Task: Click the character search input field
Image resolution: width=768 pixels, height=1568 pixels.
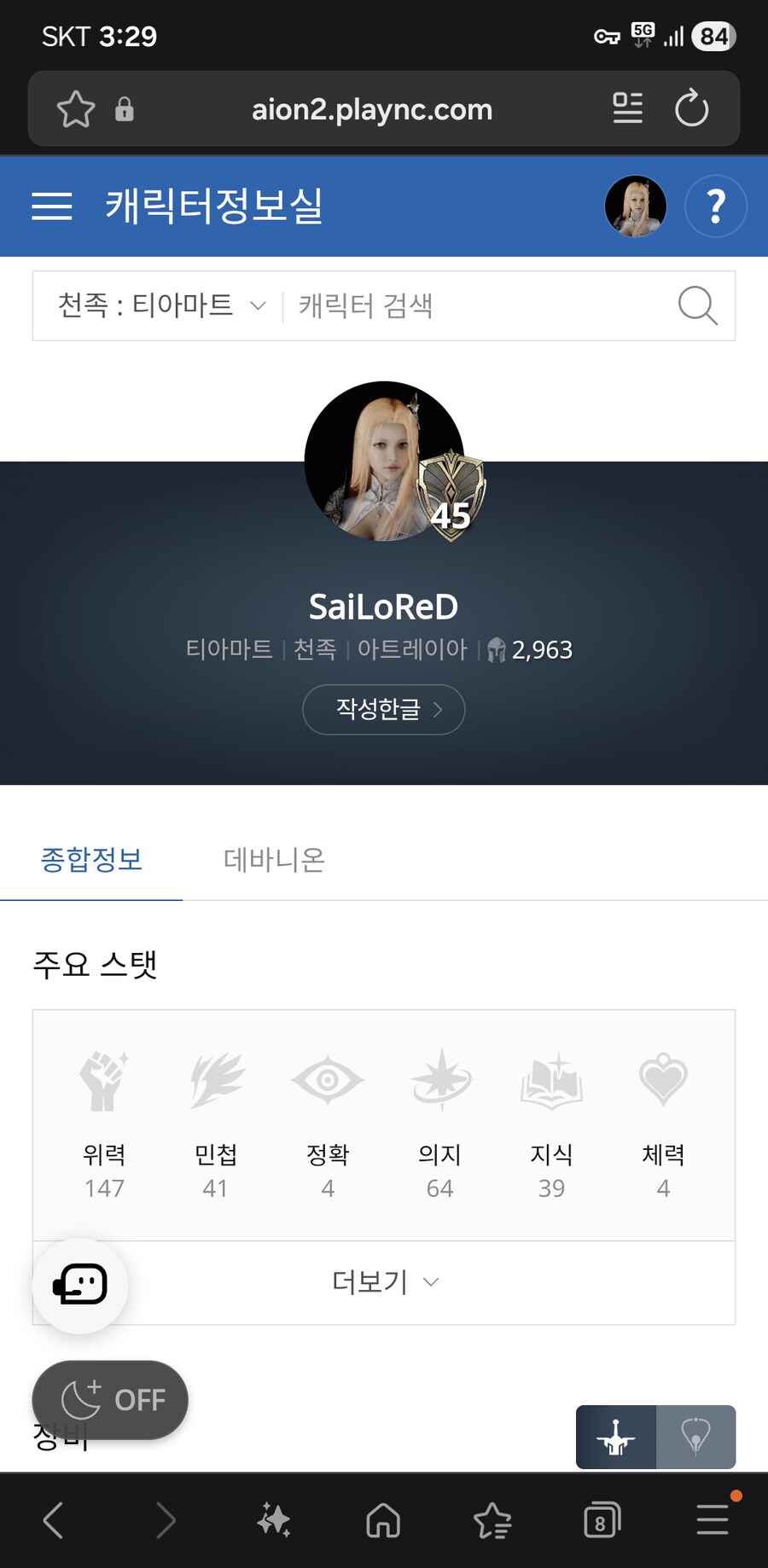Action: pos(427,305)
